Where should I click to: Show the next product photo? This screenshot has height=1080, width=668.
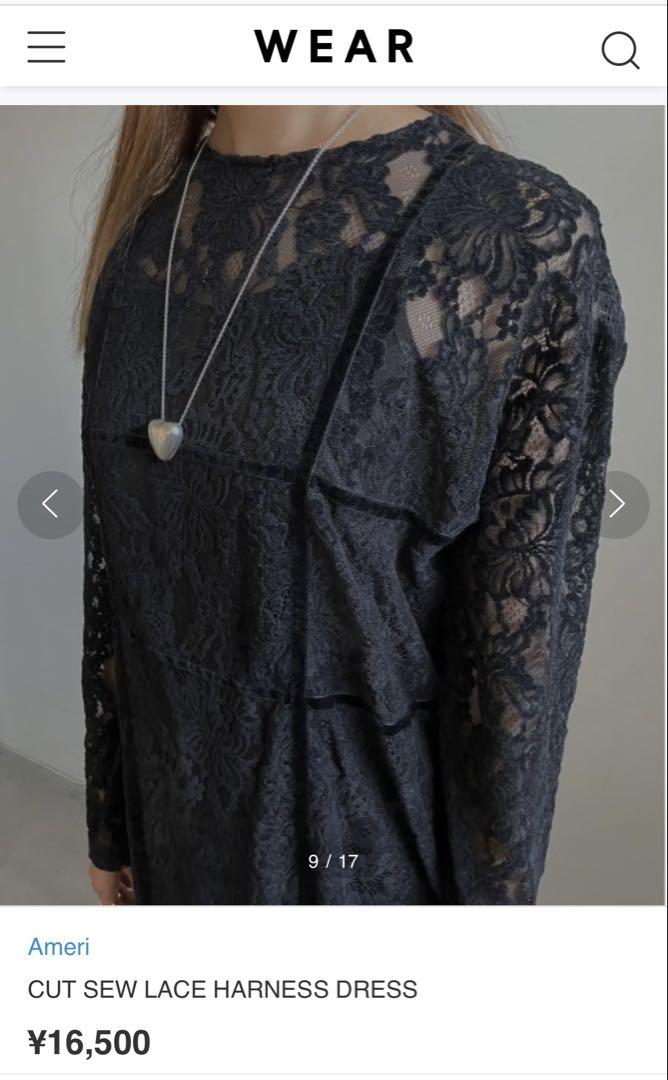(x=616, y=504)
